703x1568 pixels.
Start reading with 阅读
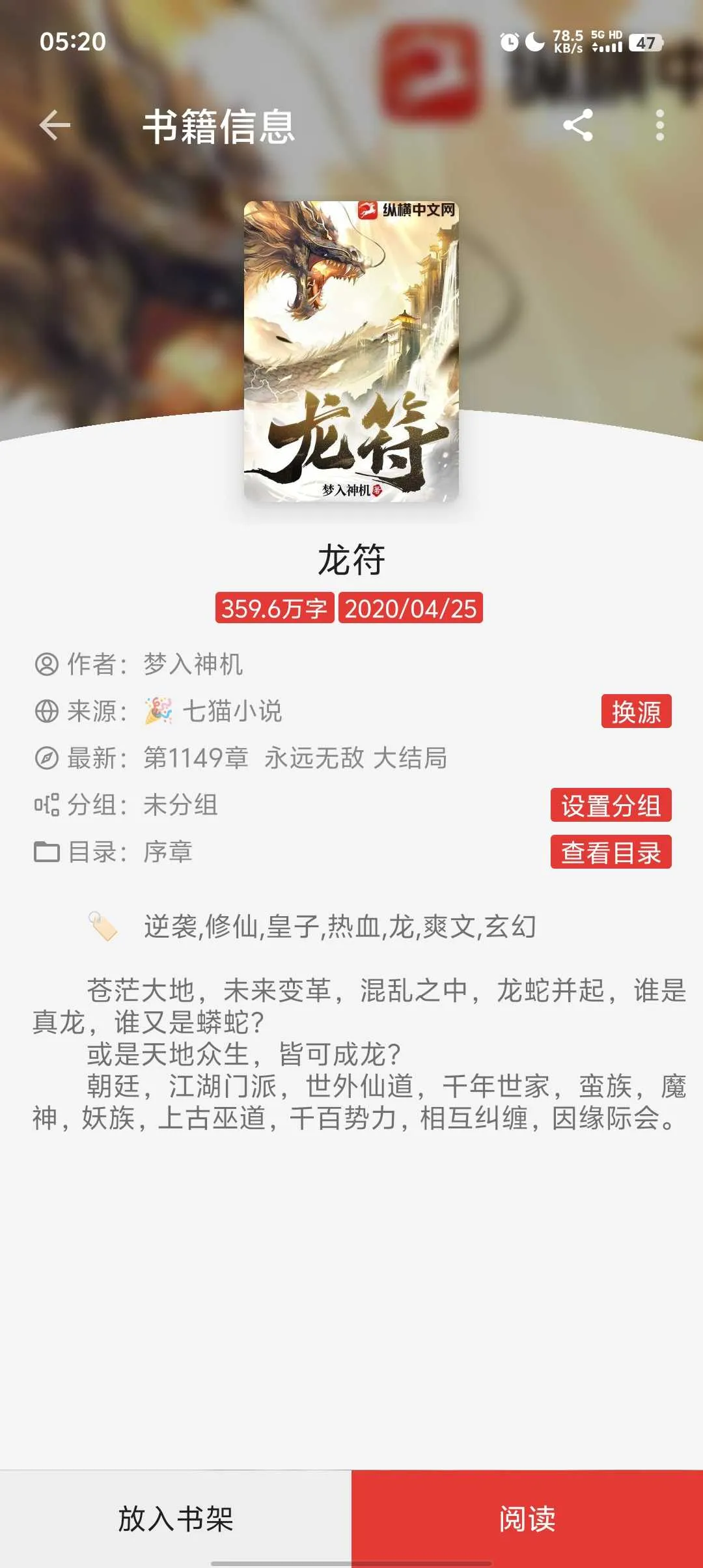527,1519
